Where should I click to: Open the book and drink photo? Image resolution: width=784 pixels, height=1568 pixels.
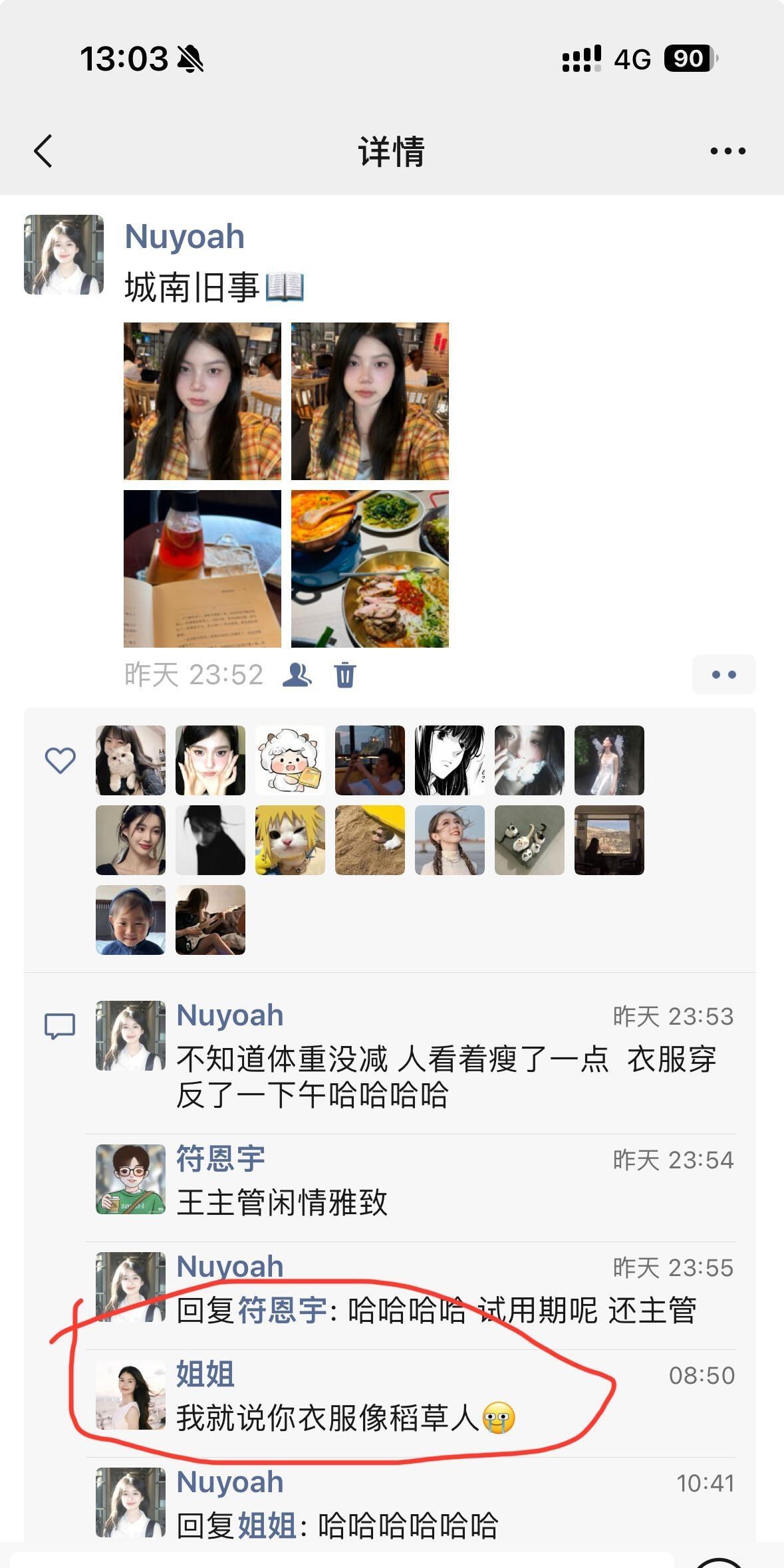click(x=202, y=569)
